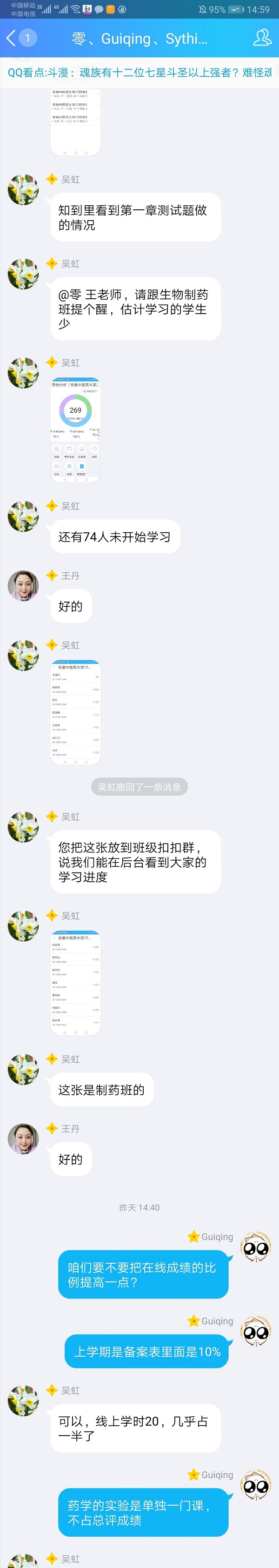Open the image above the 吴虹撤回了一条消息 notice

[75, 711]
